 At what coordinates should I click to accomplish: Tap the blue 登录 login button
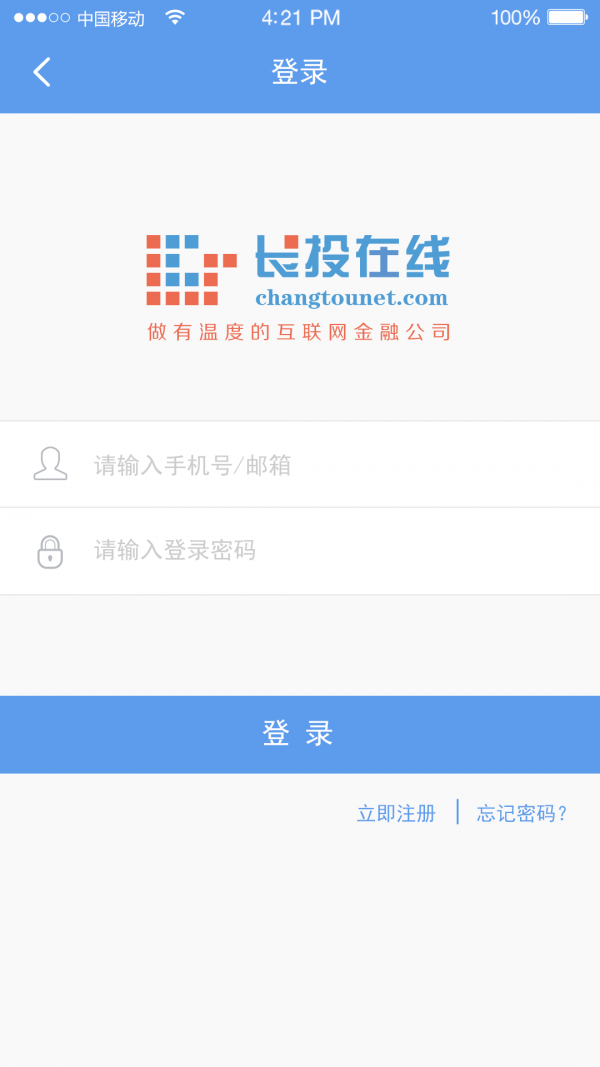pyautogui.click(x=300, y=734)
